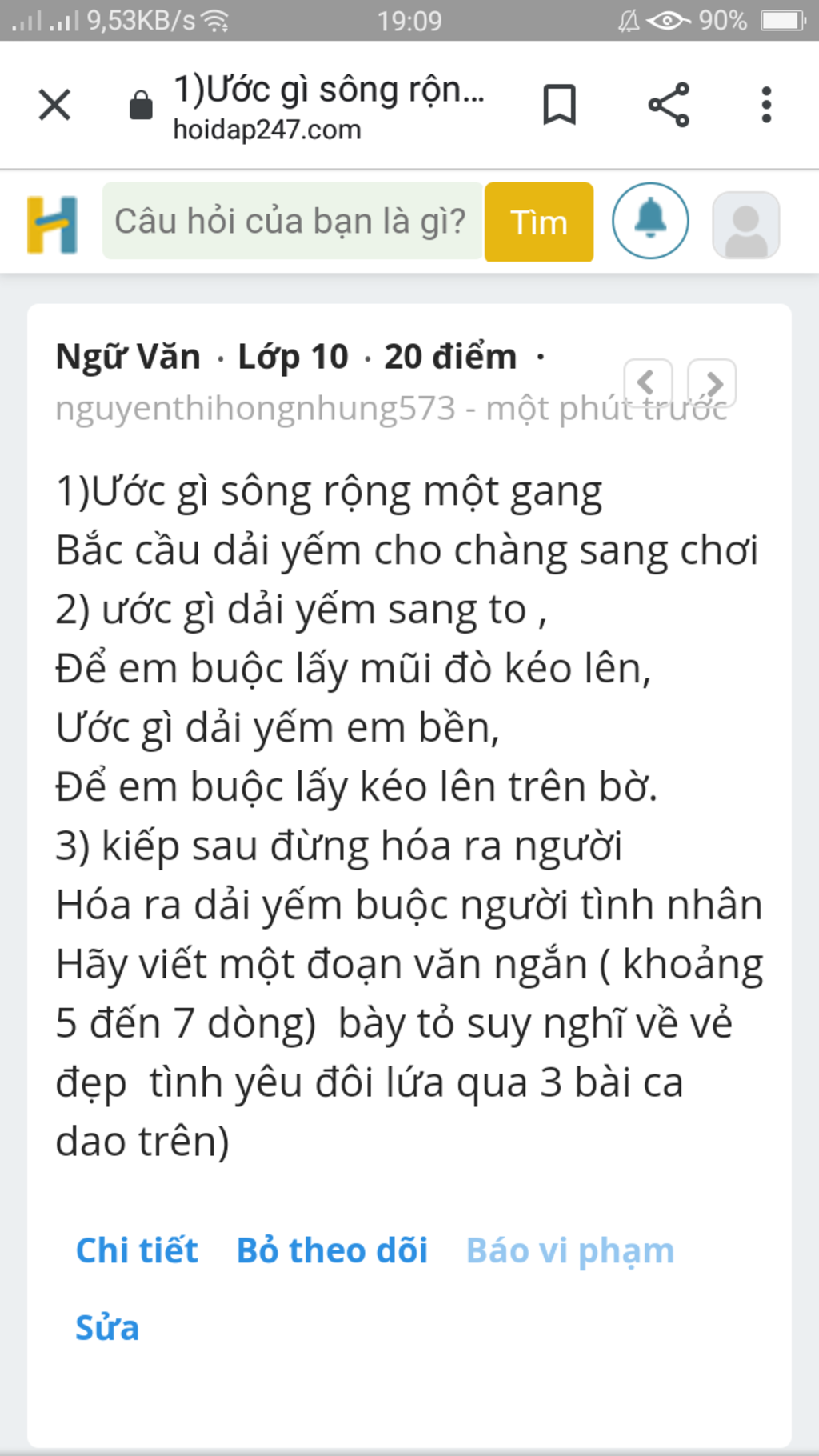Open the notifications bell
This screenshot has height=1456, width=819.
tap(650, 221)
